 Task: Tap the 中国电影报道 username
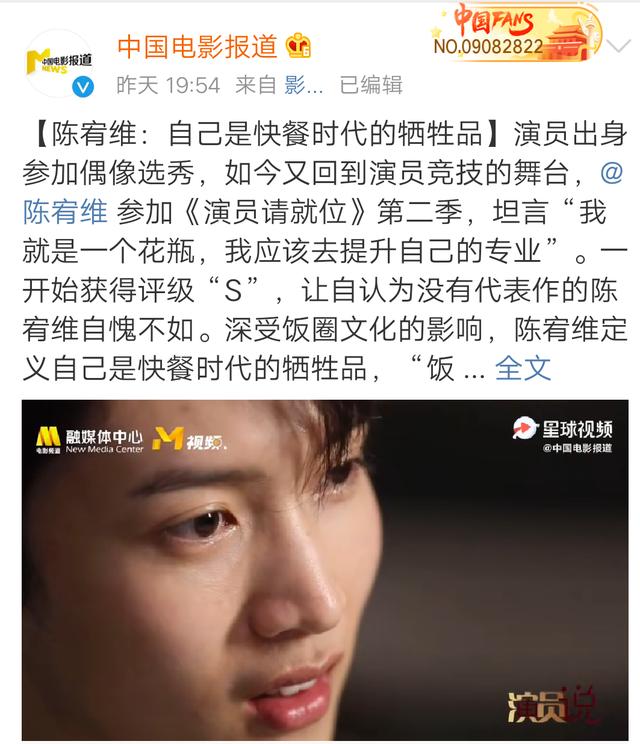pyautogui.click(x=196, y=46)
